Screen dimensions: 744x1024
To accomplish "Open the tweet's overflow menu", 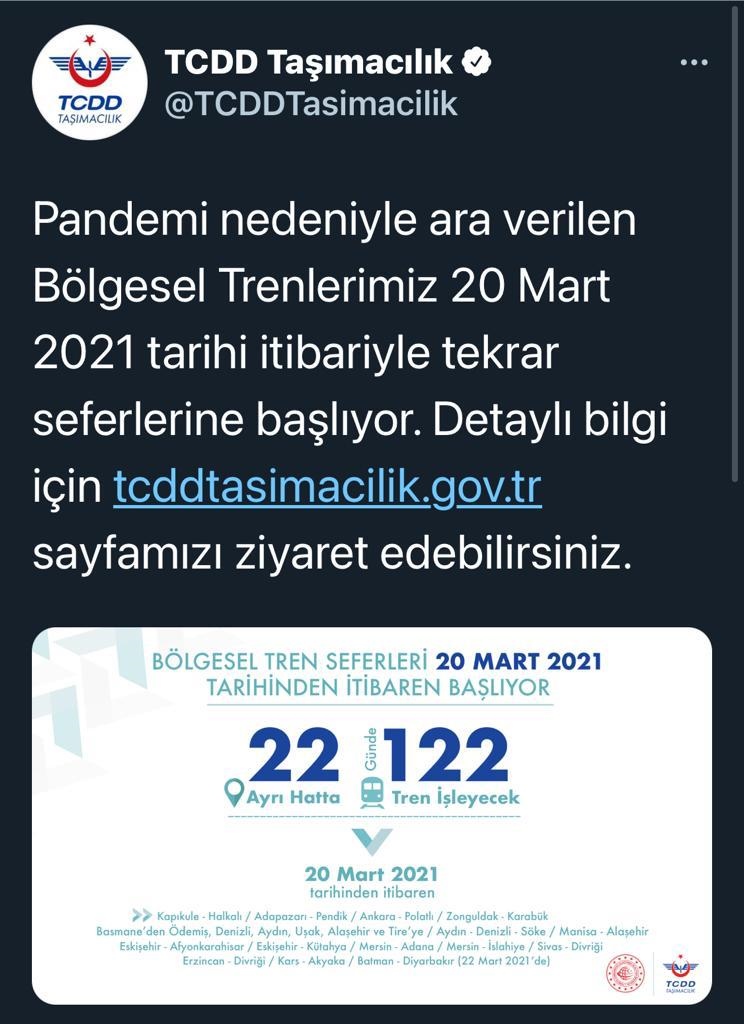I will 693,62.
